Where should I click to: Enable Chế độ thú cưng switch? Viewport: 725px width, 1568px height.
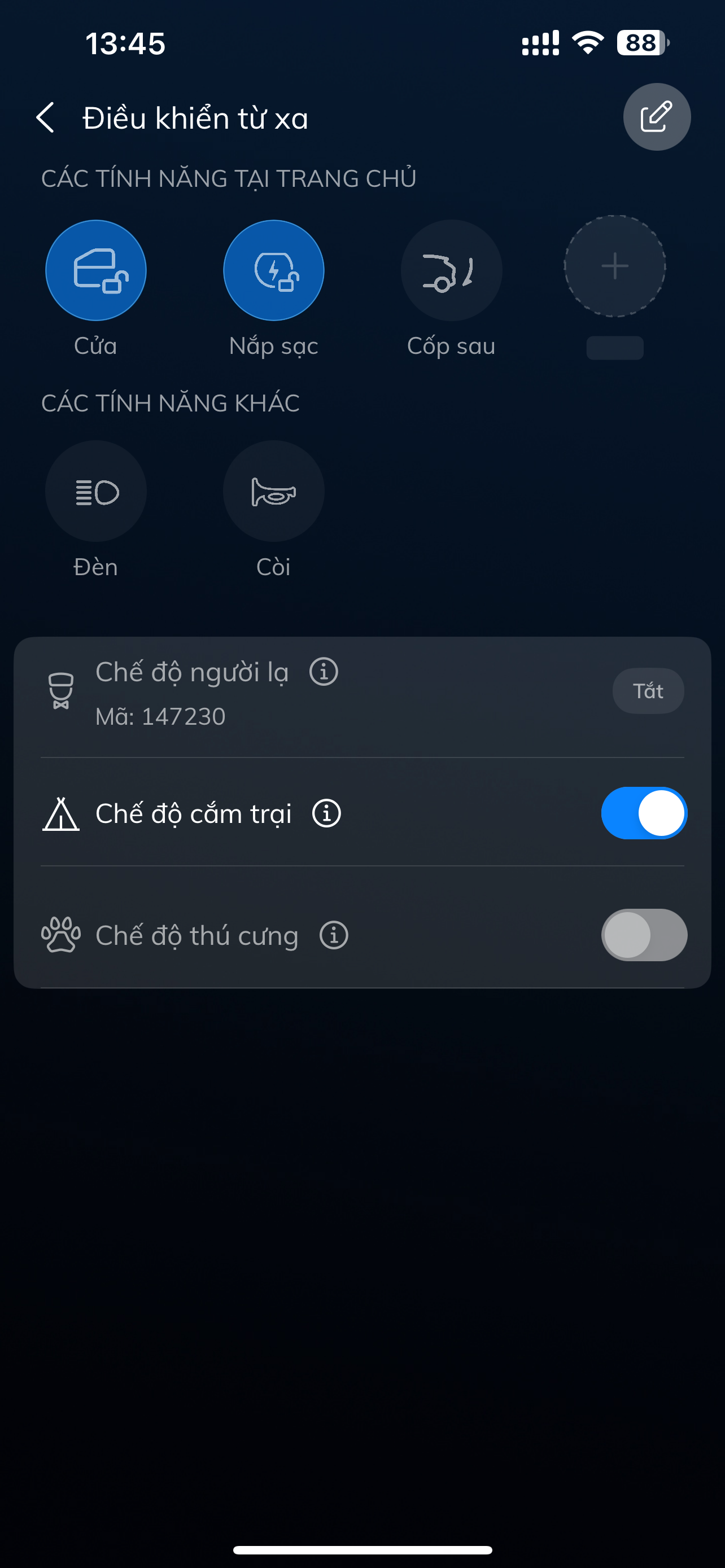tap(644, 935)
